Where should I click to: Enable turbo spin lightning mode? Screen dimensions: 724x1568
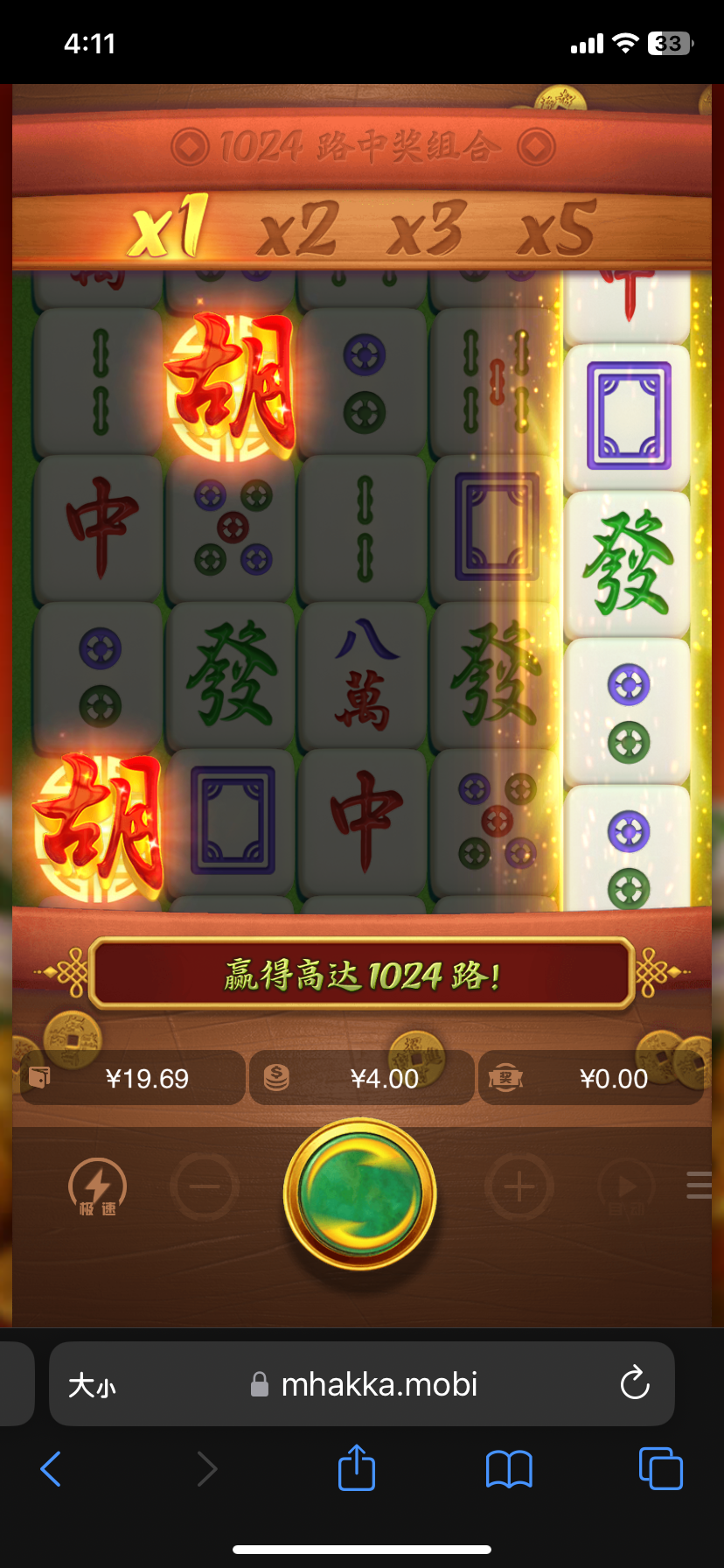97,1186
